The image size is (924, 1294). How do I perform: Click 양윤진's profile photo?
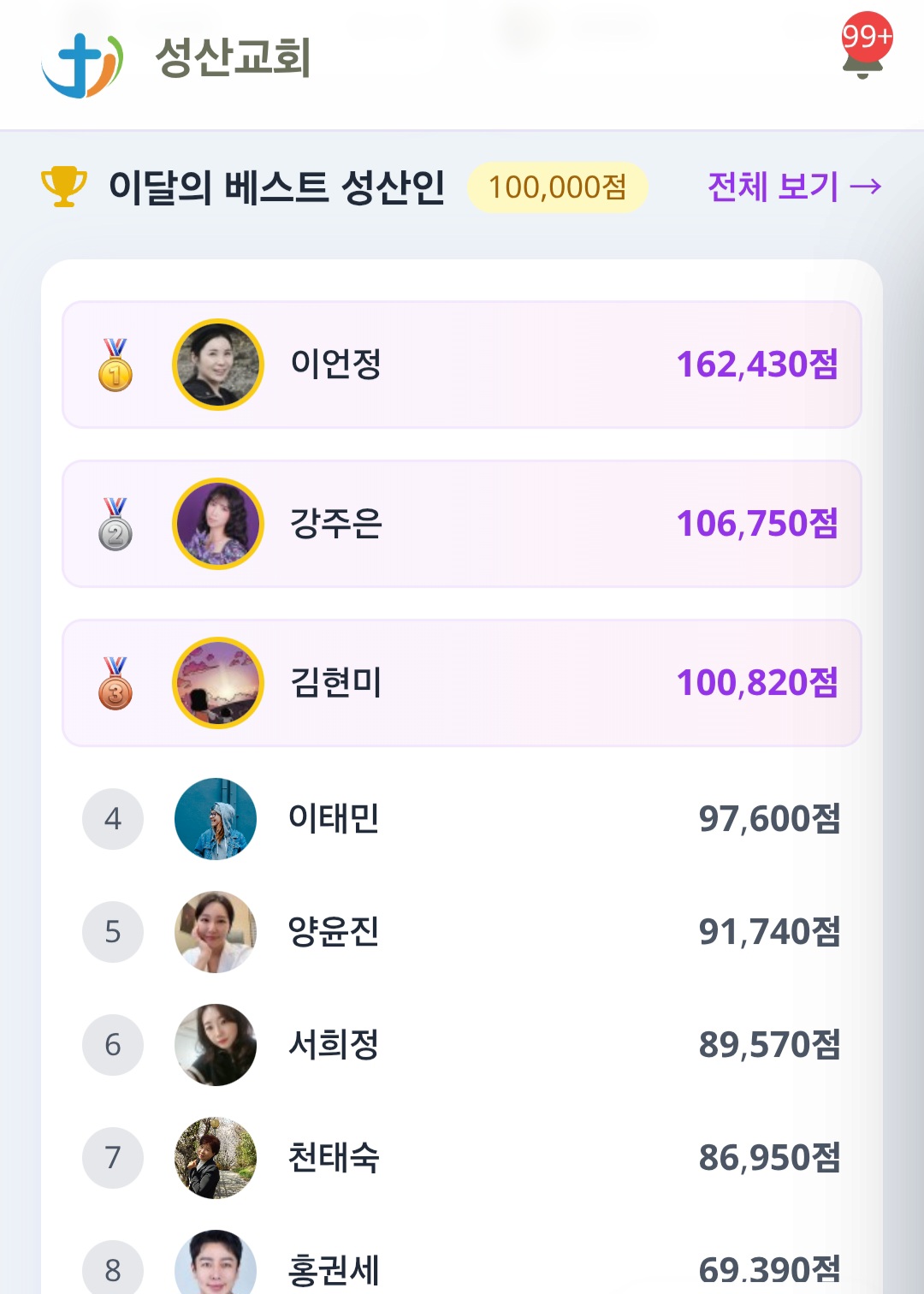(x=216, y=932)
